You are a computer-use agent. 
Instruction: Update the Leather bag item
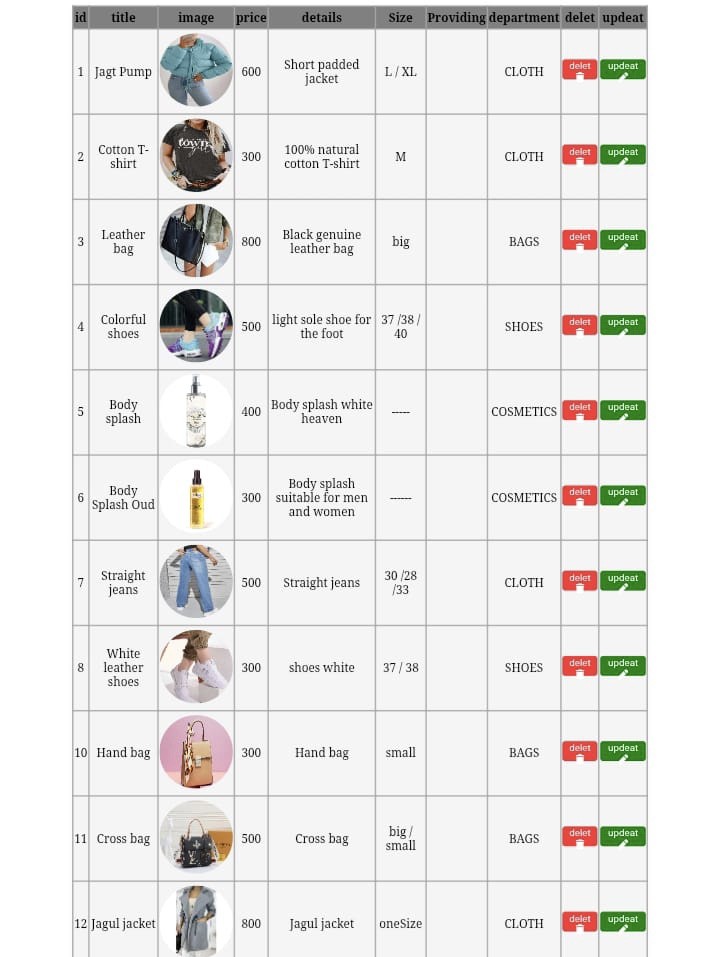(622, 240)
